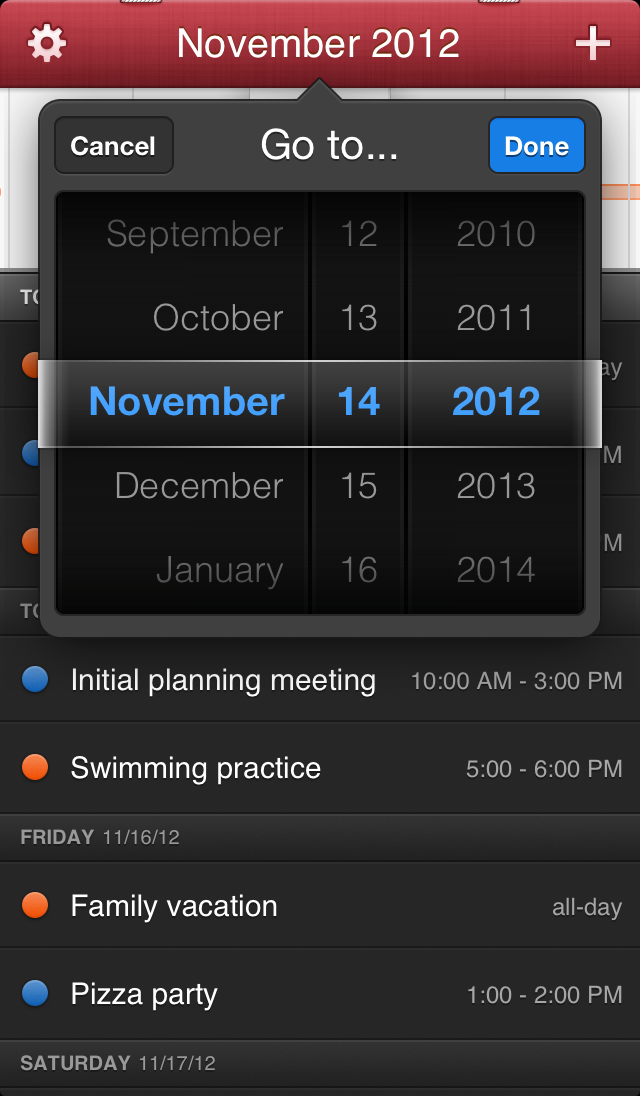Open Pizza party event details

(144, 994)
